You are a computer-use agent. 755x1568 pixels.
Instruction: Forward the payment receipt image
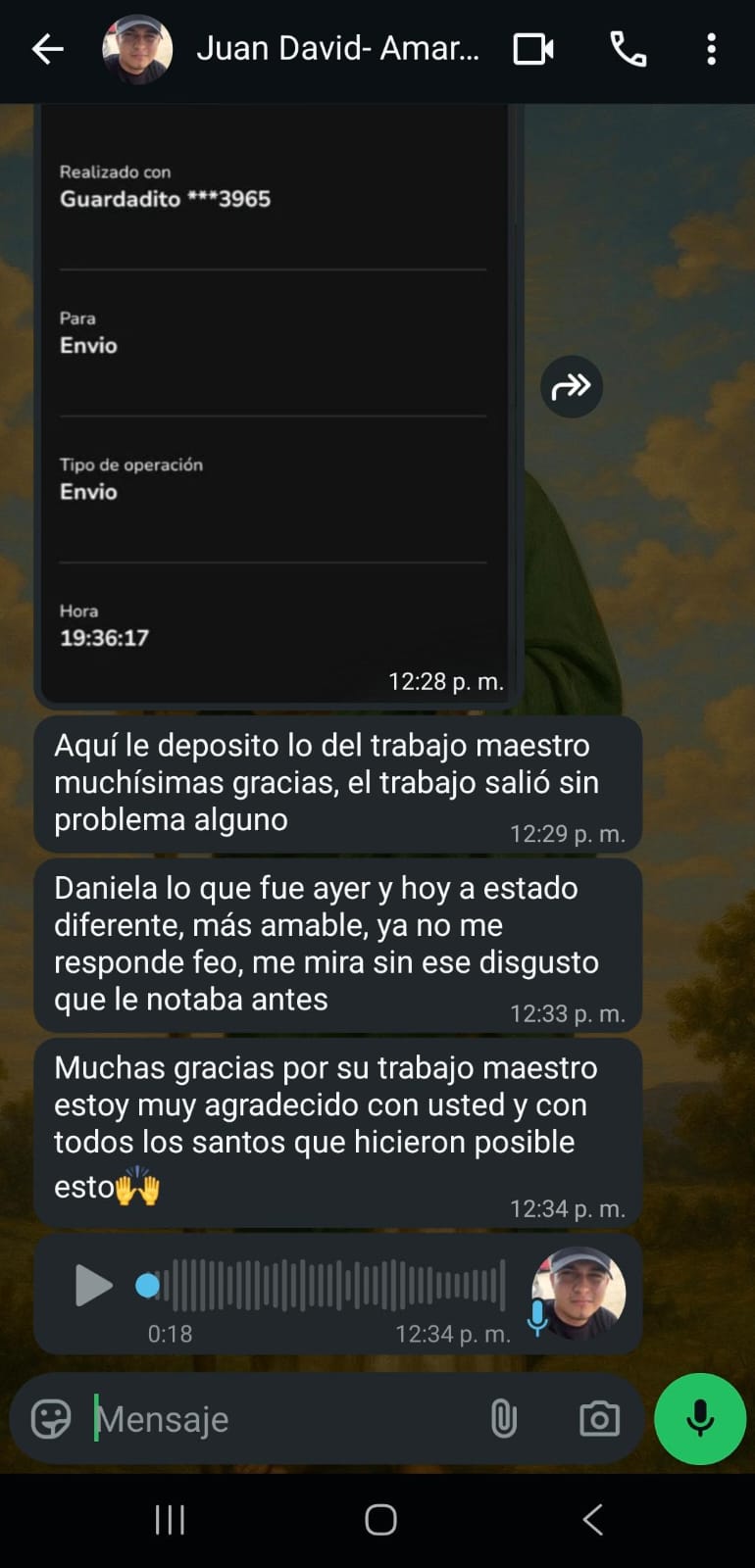pos(572,387)
